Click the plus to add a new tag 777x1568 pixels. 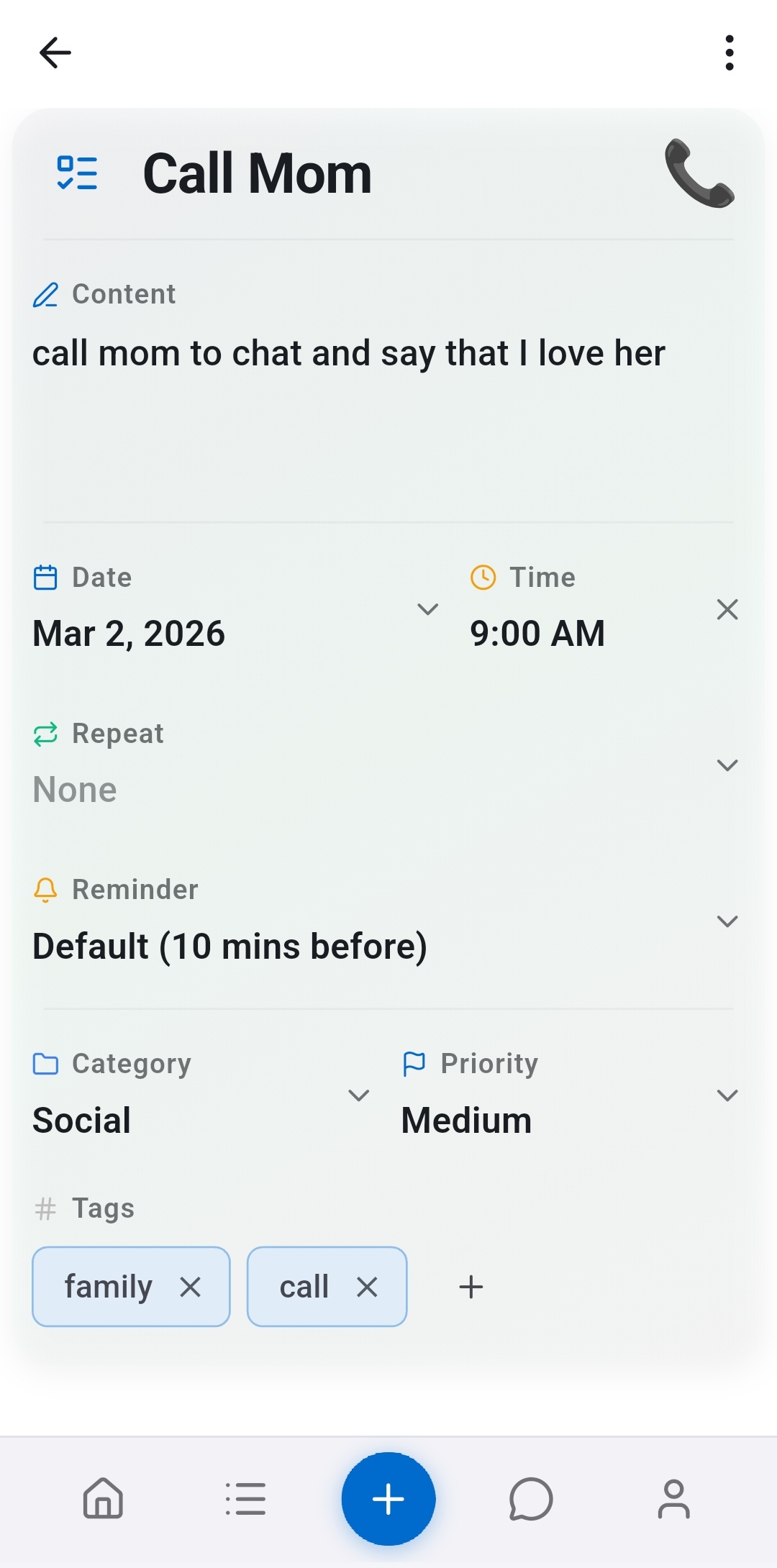point(471,1287)
